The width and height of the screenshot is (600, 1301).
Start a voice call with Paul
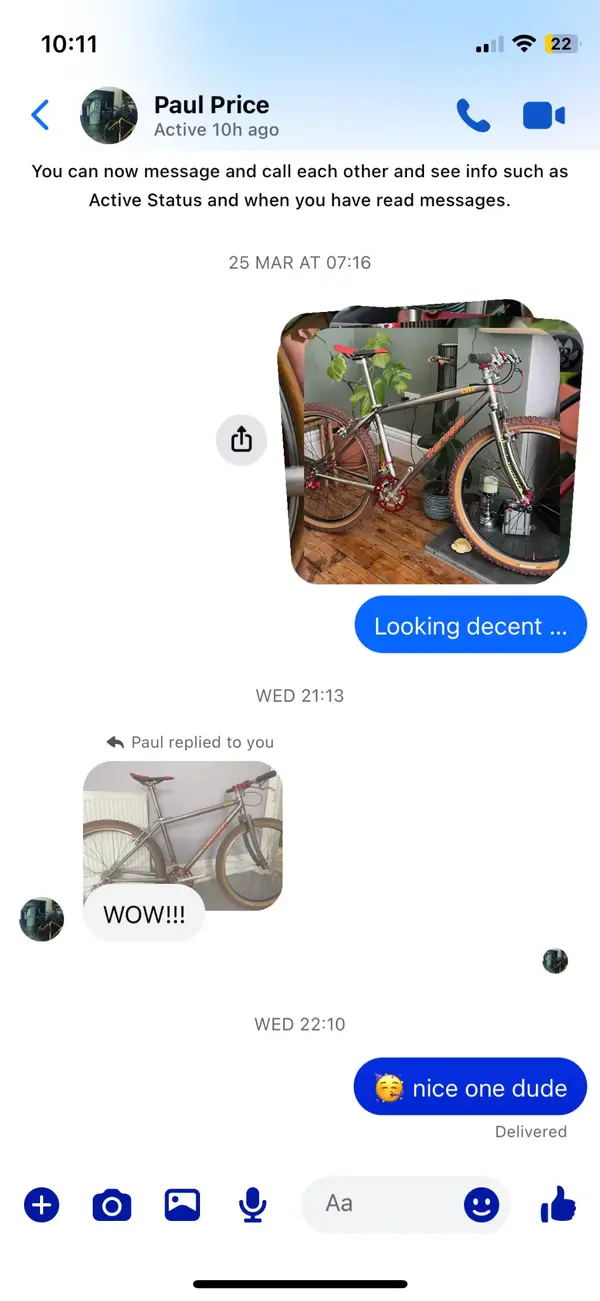473,116
